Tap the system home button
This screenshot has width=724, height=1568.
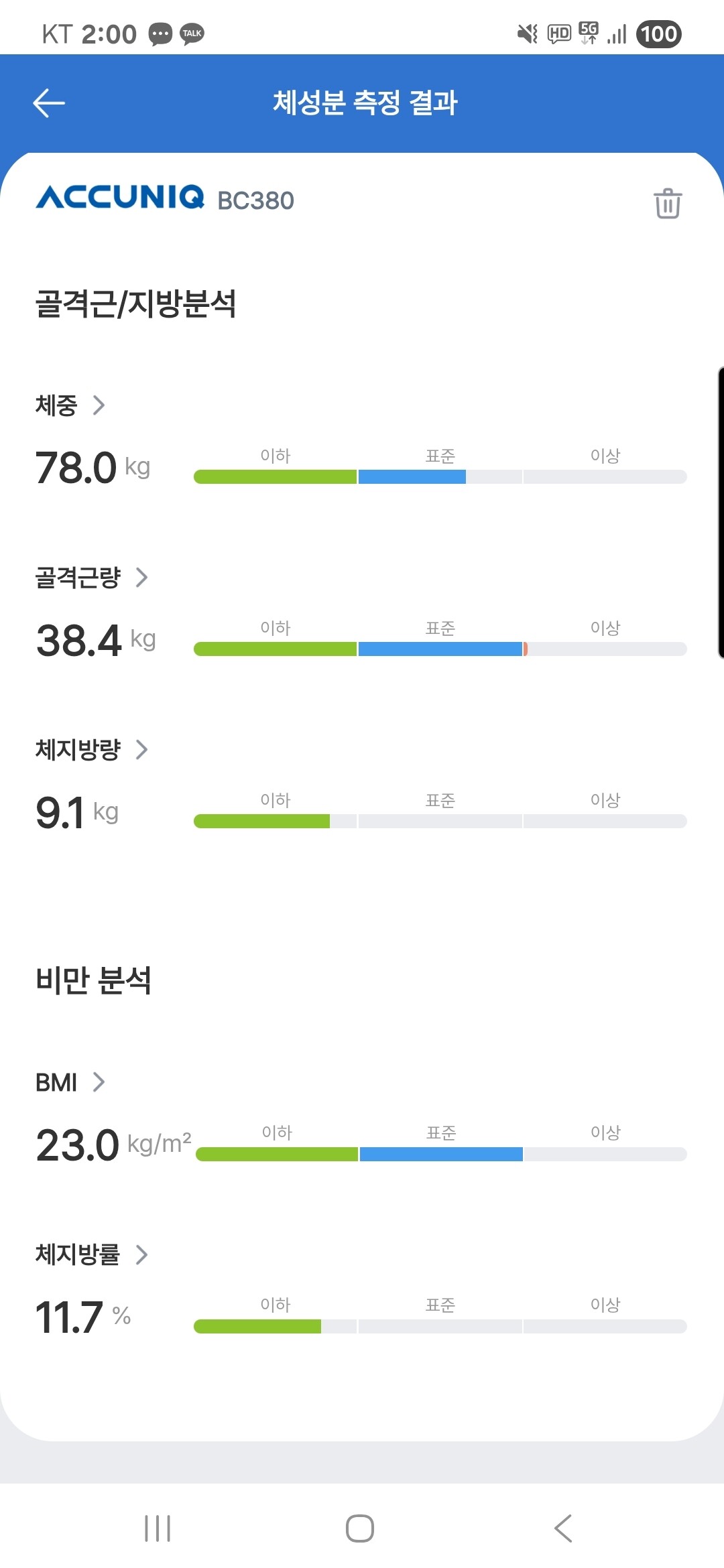pyautogui.click(x=360, y=1528)
